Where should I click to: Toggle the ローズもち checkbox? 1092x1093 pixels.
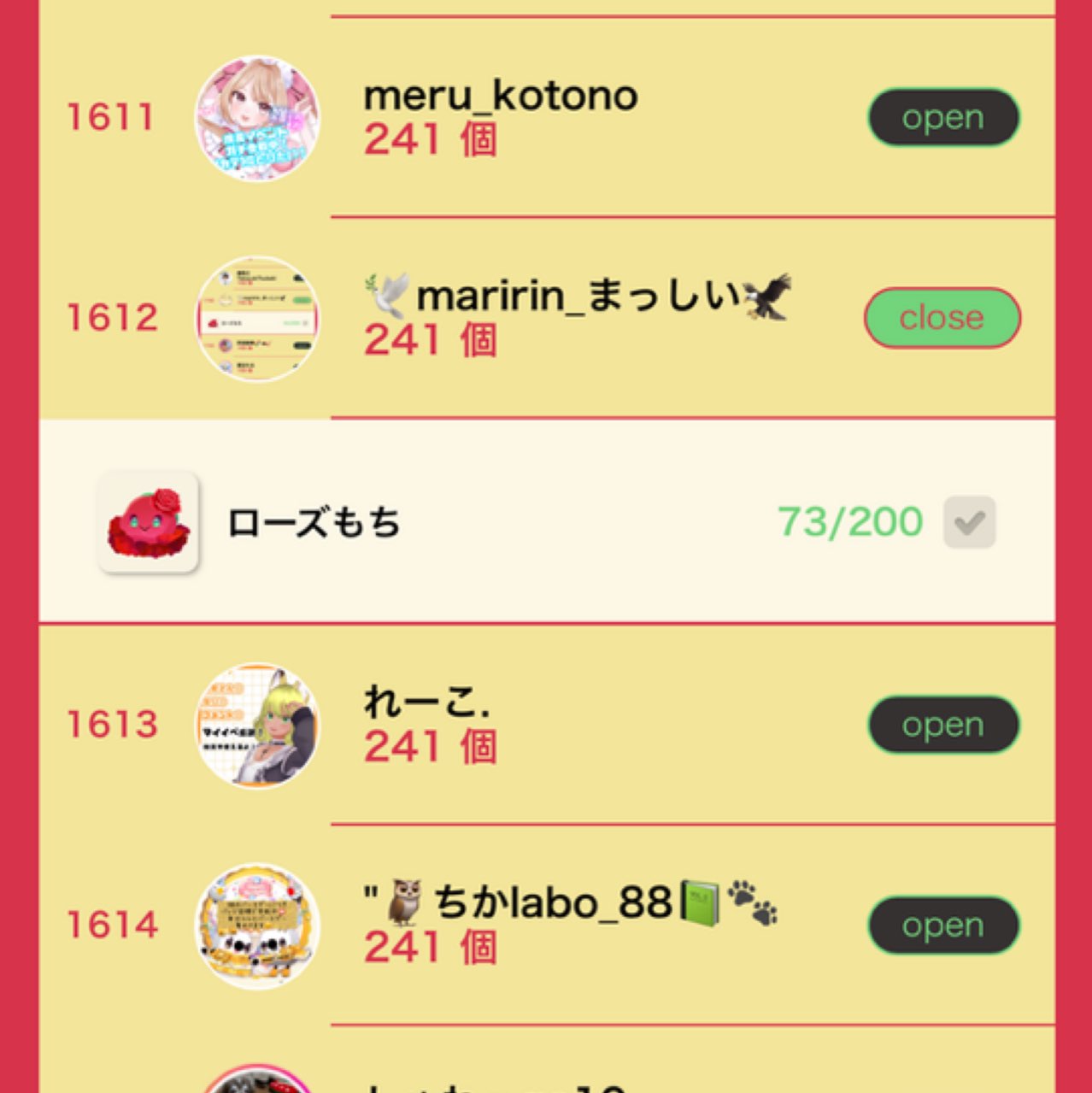pos(969,521)
